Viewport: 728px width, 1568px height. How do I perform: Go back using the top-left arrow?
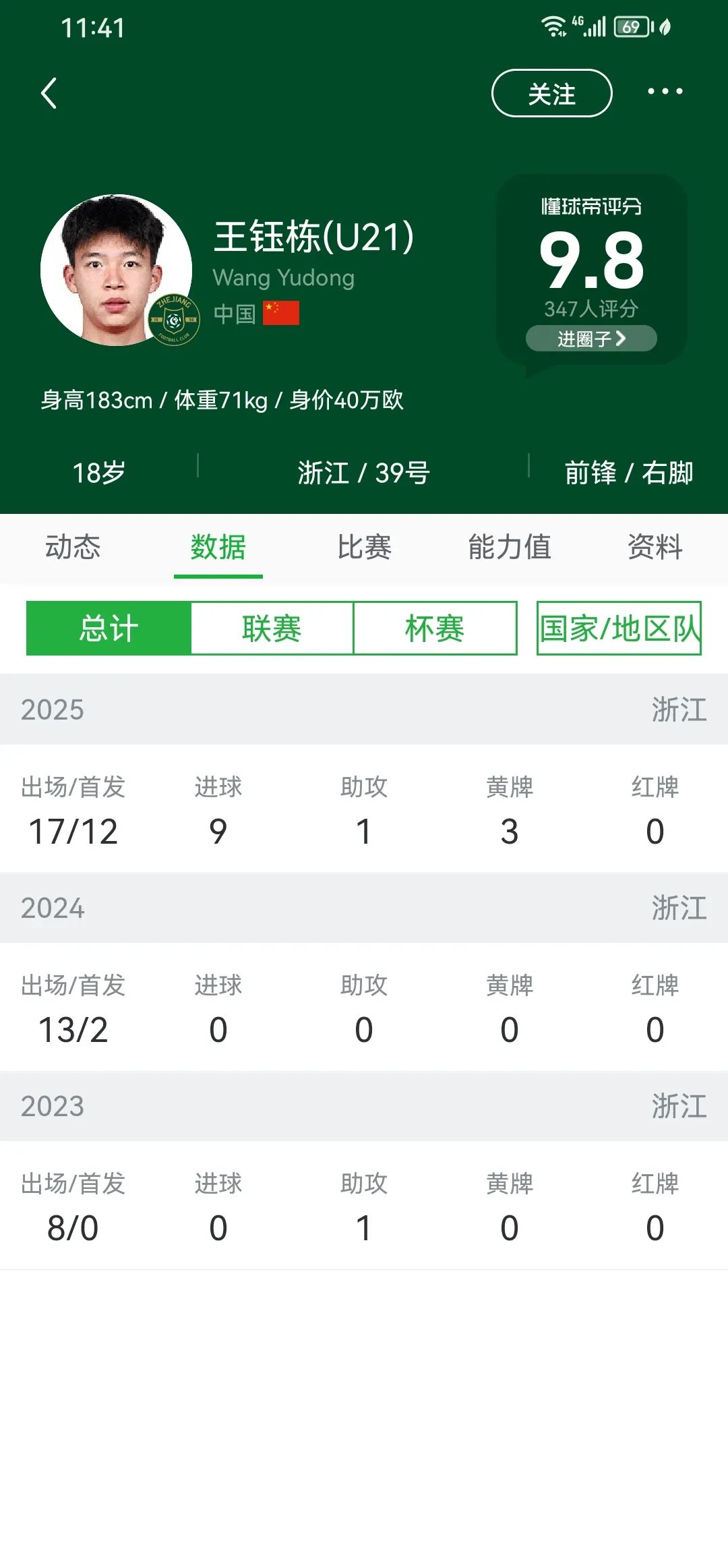pyautogui.click(x=49, y=93)
